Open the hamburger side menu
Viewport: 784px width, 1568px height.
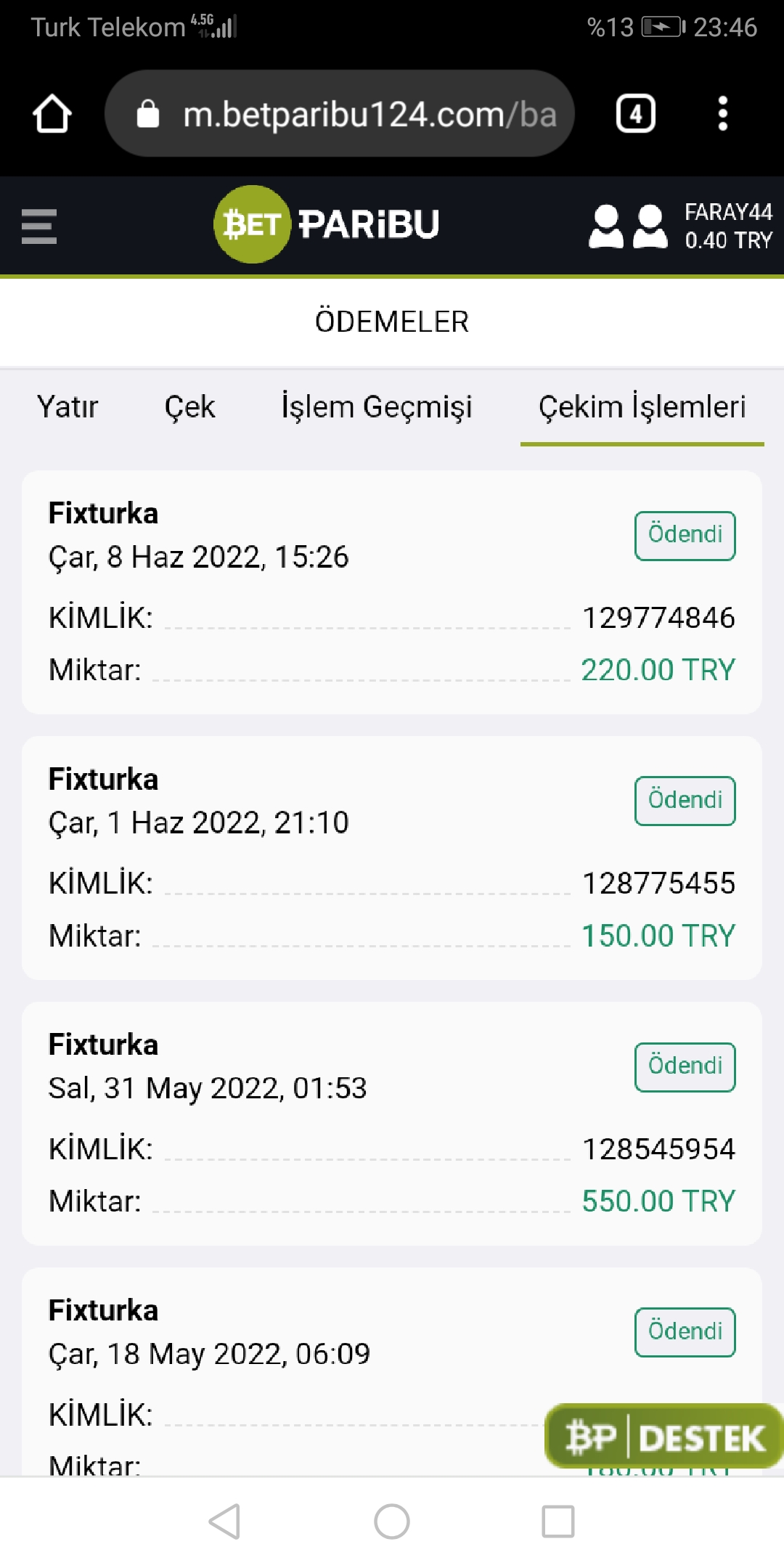point(39,226)
